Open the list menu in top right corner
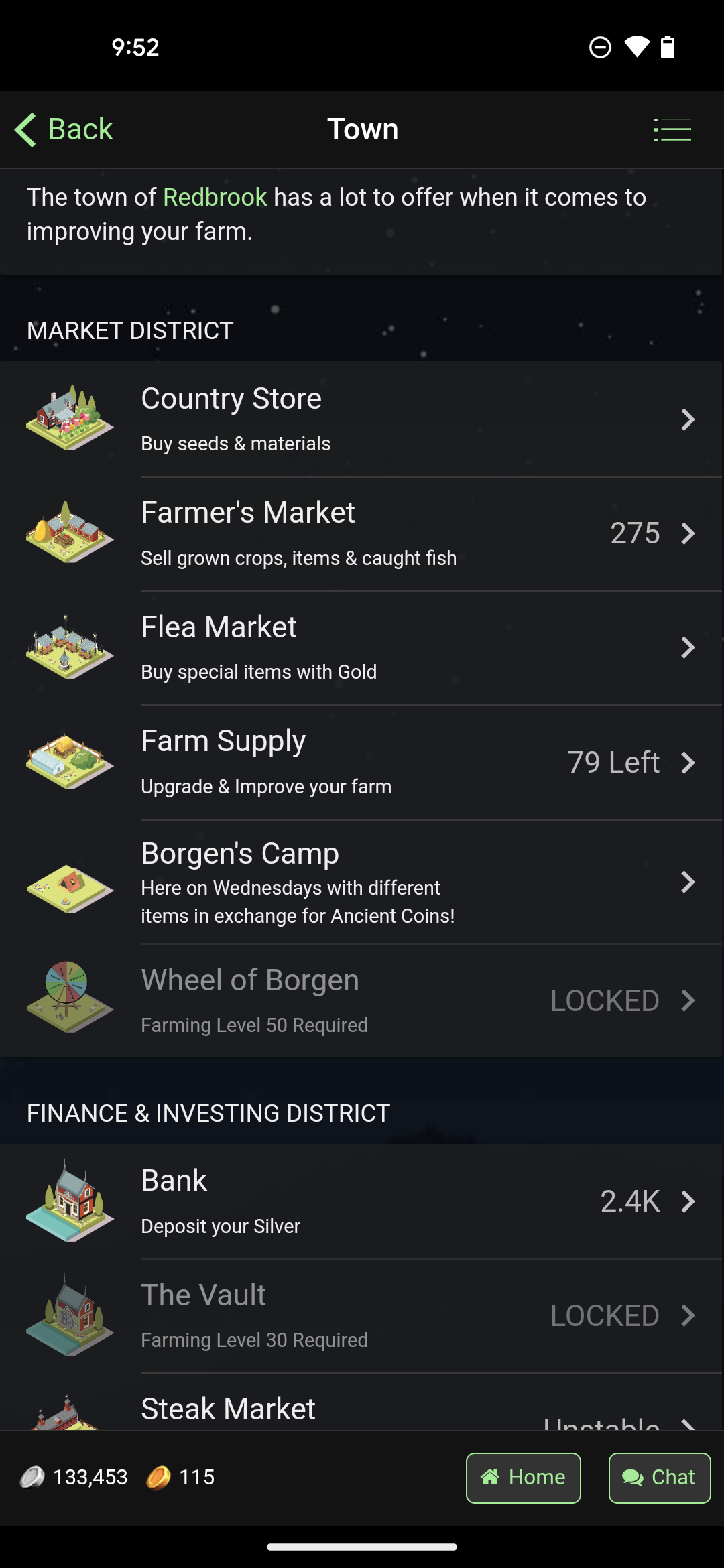Image resolution: width=724 pixels, height=1568 pixels. [673, 129]
